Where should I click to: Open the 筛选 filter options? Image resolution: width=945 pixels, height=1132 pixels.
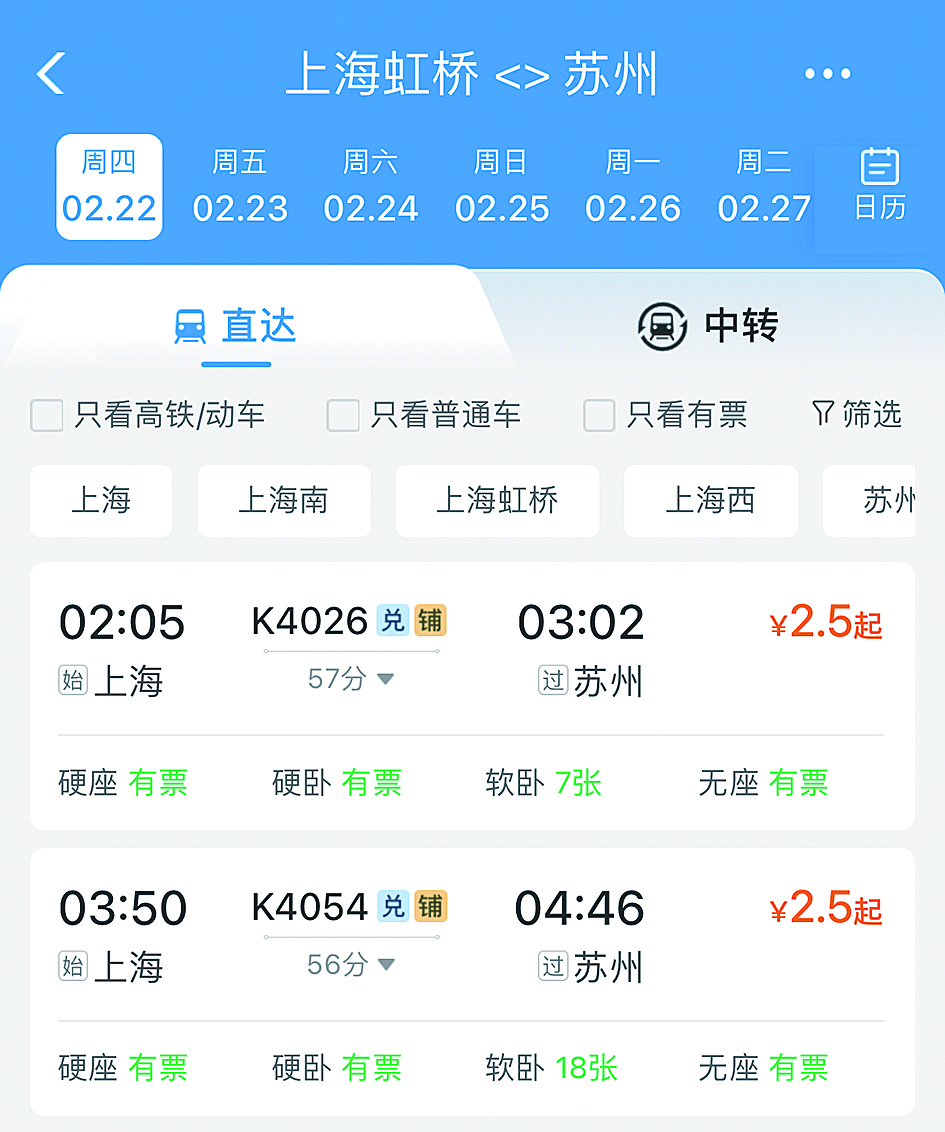pyautogui.click(x=857, y=414)
